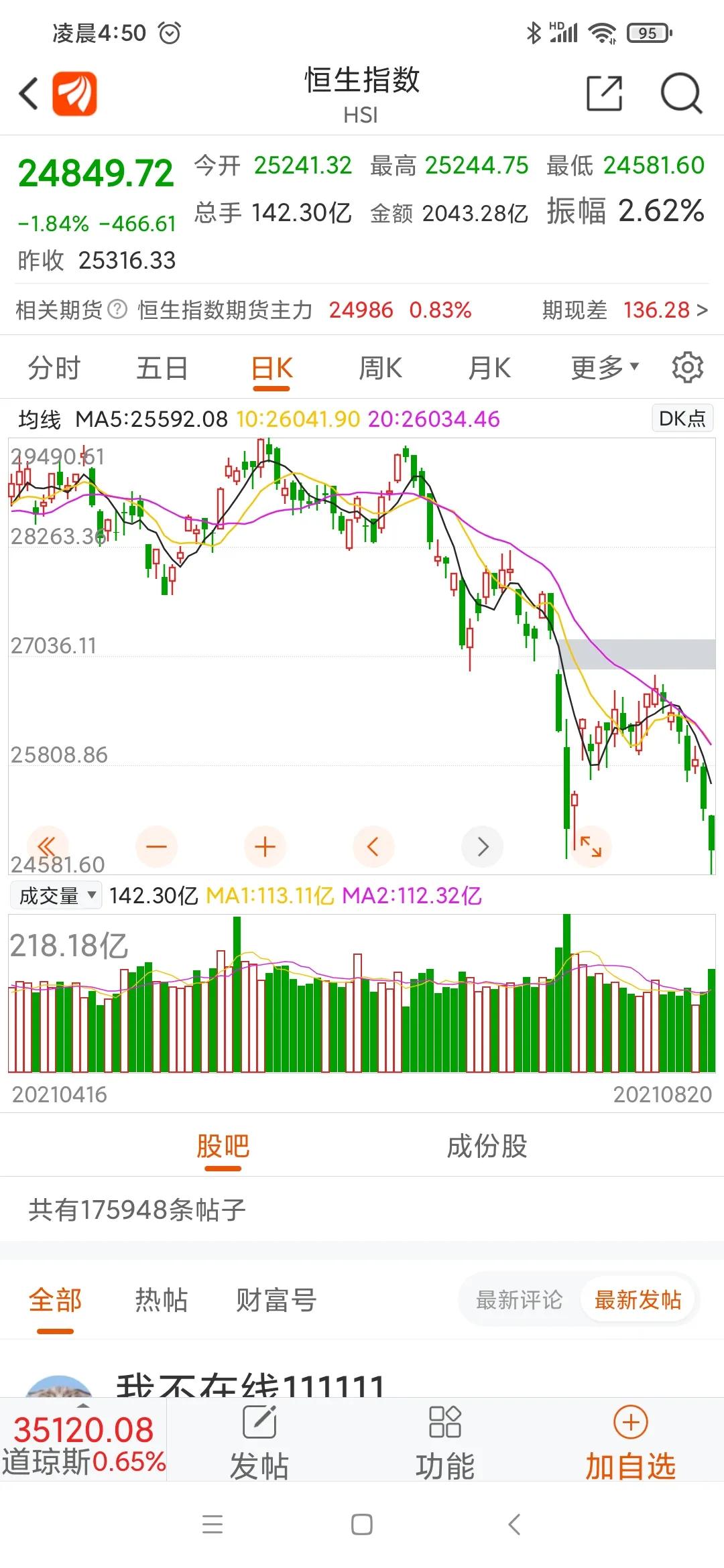
Task: Show 热帖 posts
Action: [161, 1300]
